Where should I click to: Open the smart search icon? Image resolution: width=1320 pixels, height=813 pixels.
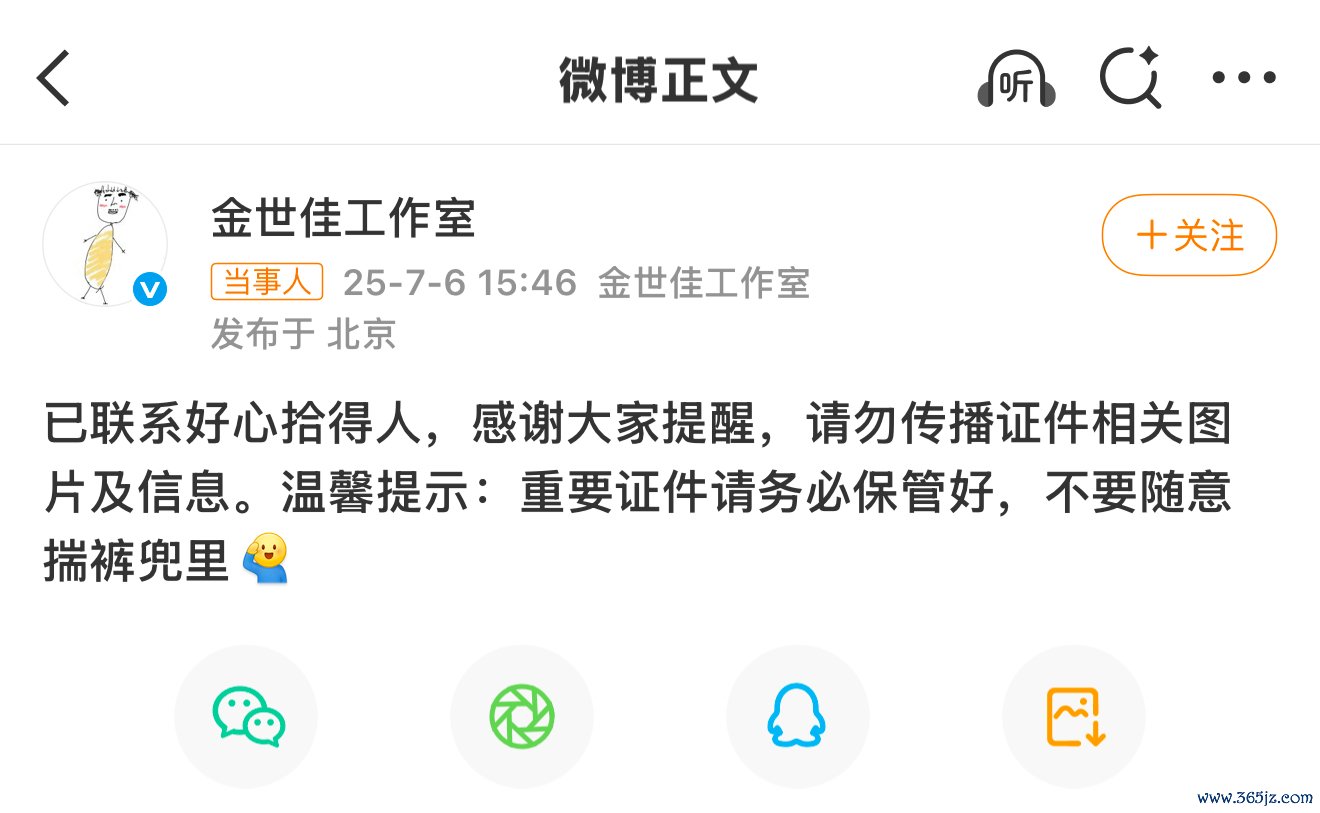pyautogui.click(x=1130, y=78)
